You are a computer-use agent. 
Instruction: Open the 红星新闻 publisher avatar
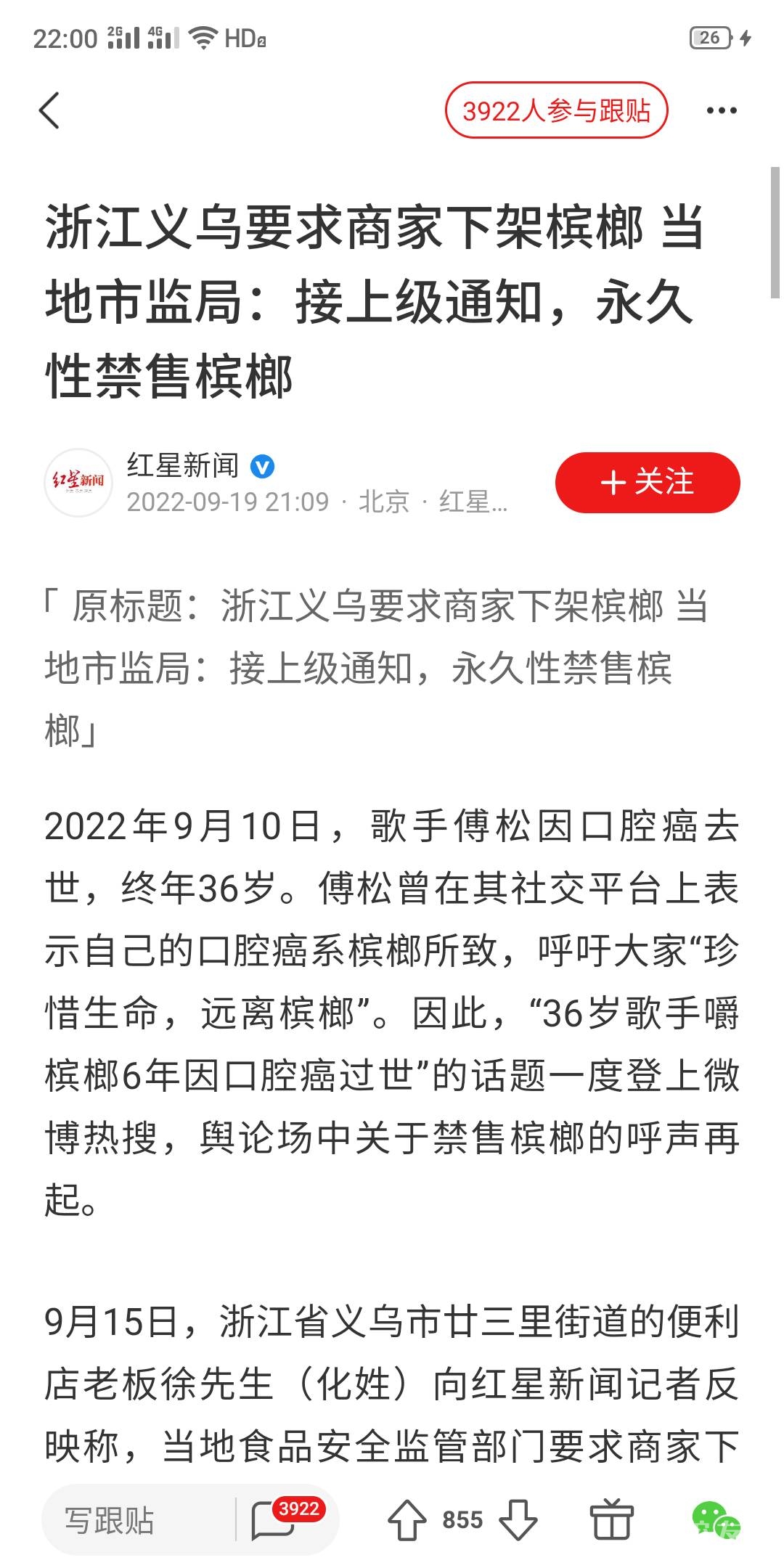[78, 483]
